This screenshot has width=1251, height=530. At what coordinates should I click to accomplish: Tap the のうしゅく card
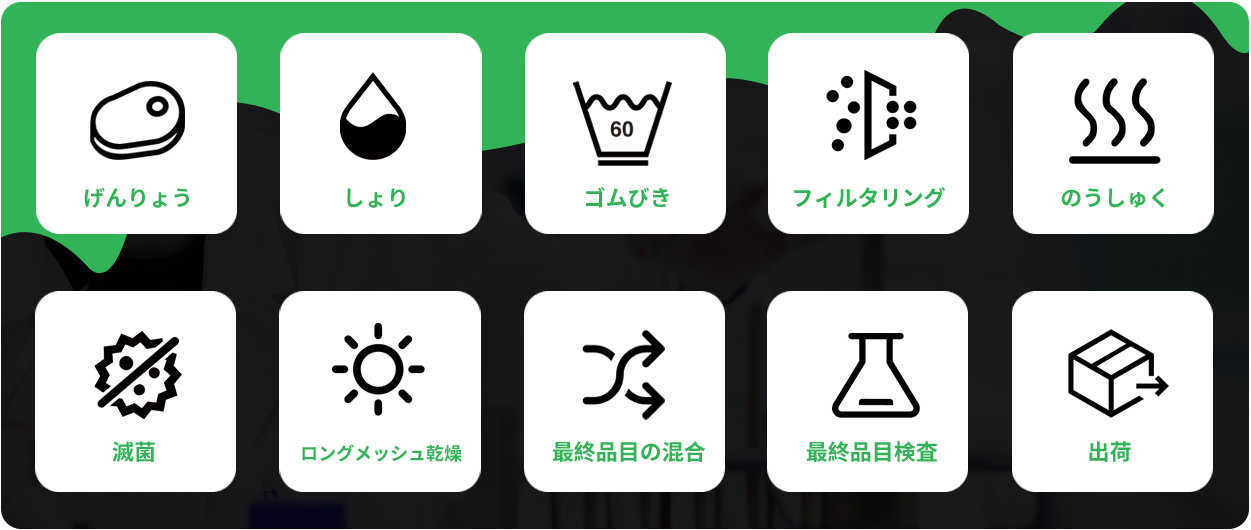point(1113,133)
